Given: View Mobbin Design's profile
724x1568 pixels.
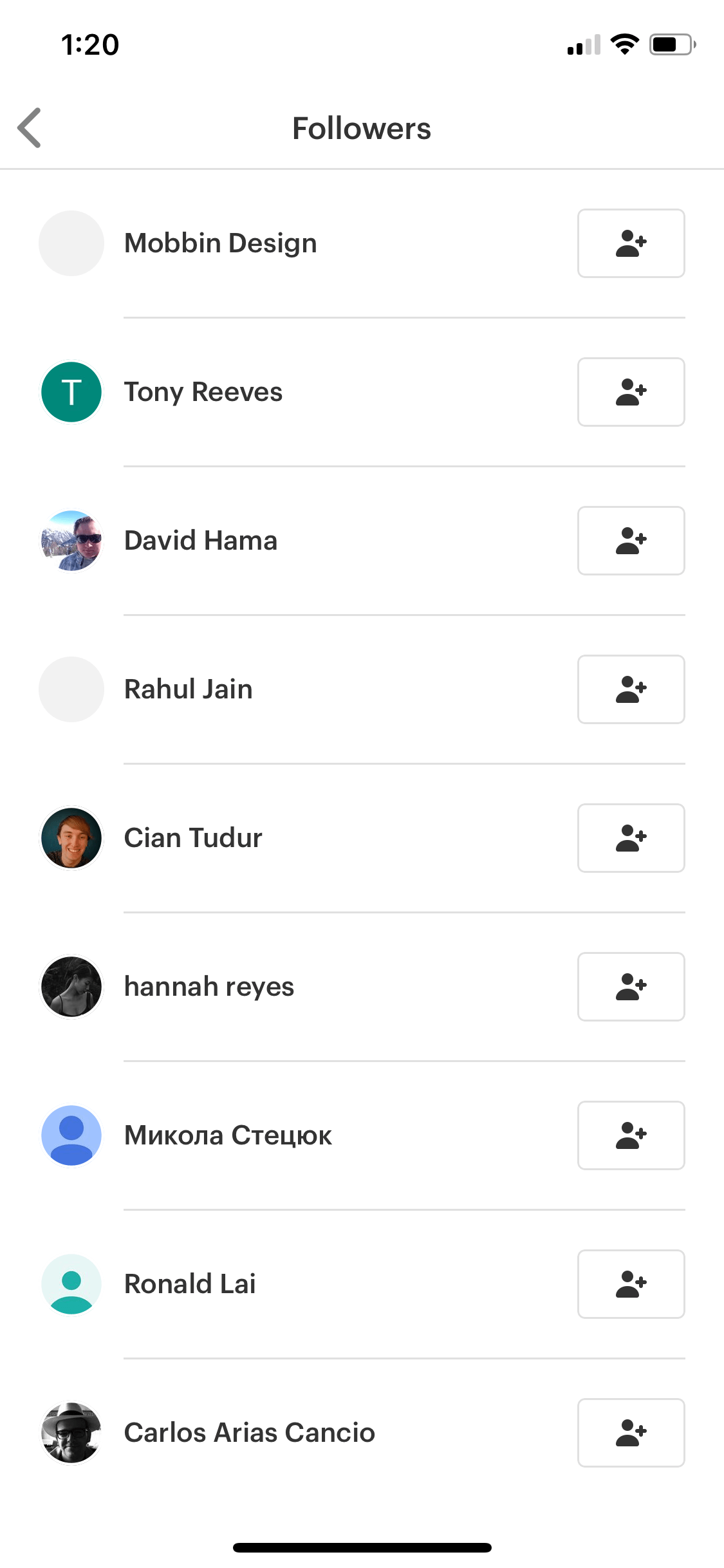Looking at the screenshot, I should 221,243.
